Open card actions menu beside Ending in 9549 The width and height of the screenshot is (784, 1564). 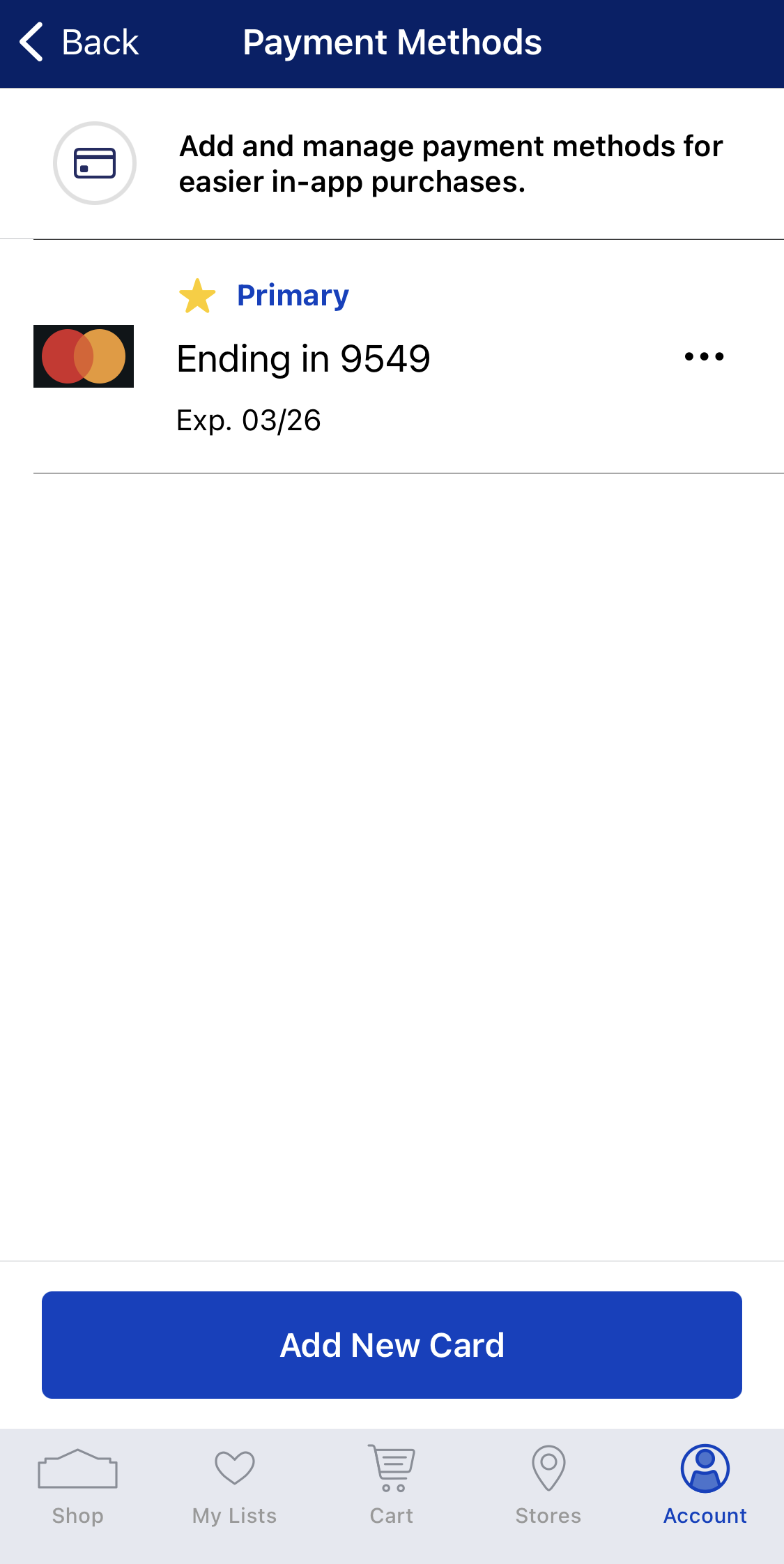(x=703, y=356)
